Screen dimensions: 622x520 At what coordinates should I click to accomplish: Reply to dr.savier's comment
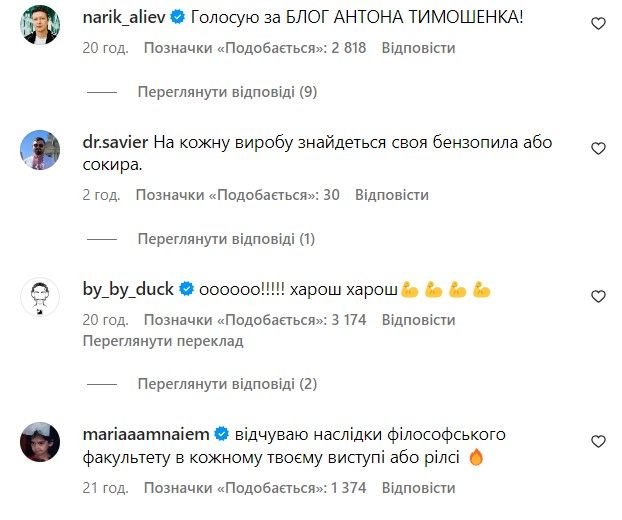392,195
